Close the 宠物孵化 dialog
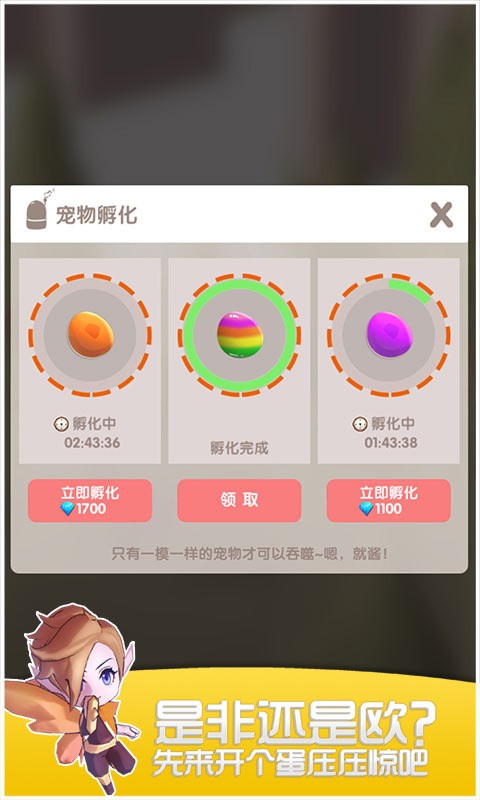Image resolution: width=480 pixels, height=800 pixels. (x=441, y=214)
